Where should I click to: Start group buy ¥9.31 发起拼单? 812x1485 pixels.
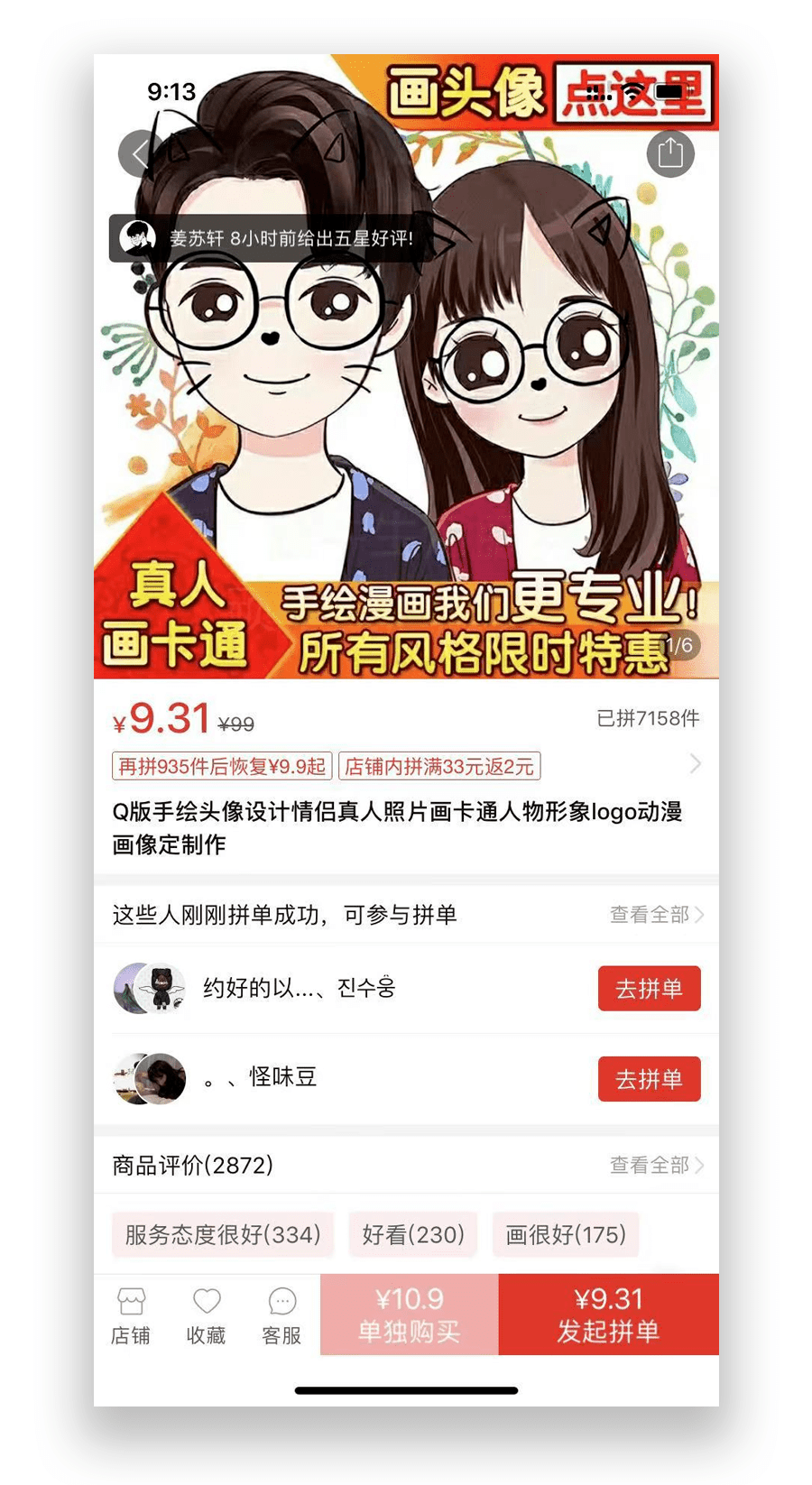point(608,1314)
